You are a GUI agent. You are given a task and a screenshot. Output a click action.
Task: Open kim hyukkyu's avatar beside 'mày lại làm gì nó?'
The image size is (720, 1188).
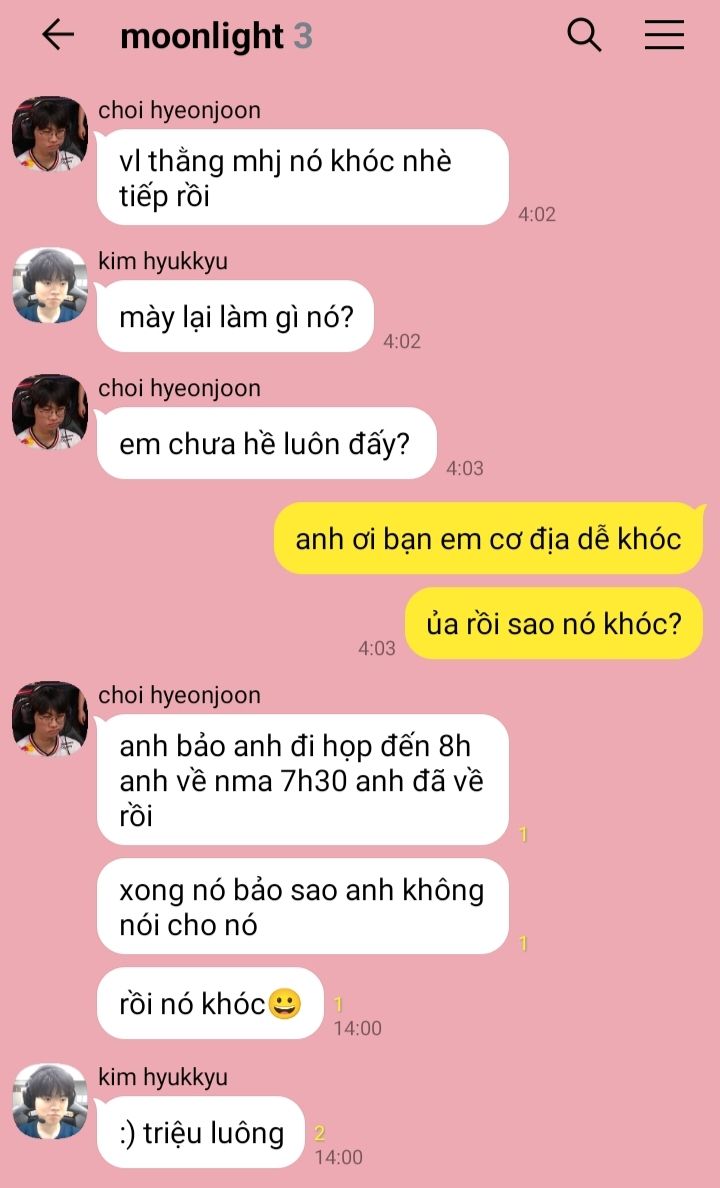50,285
